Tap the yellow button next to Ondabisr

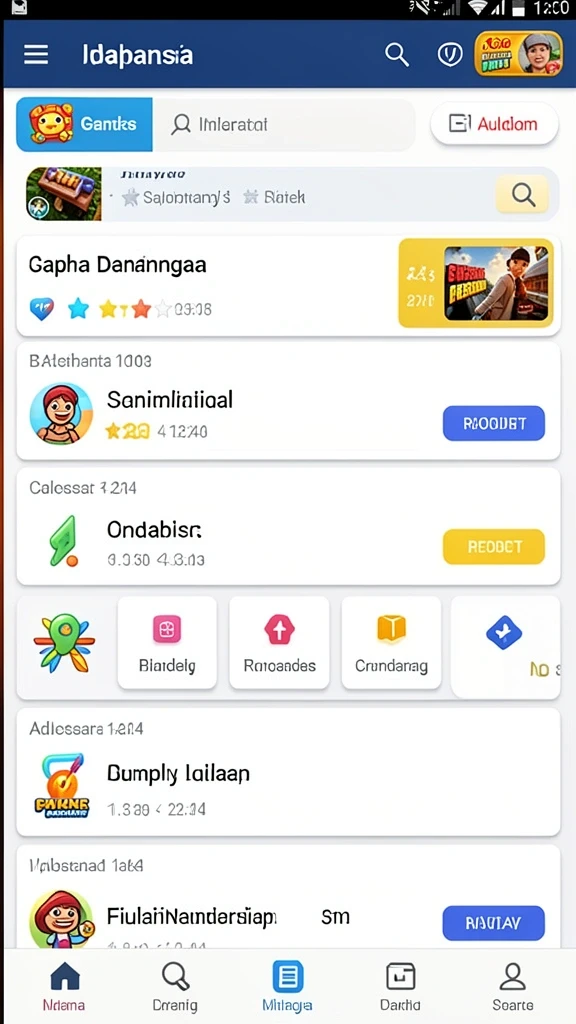click(x=494, y=547)
